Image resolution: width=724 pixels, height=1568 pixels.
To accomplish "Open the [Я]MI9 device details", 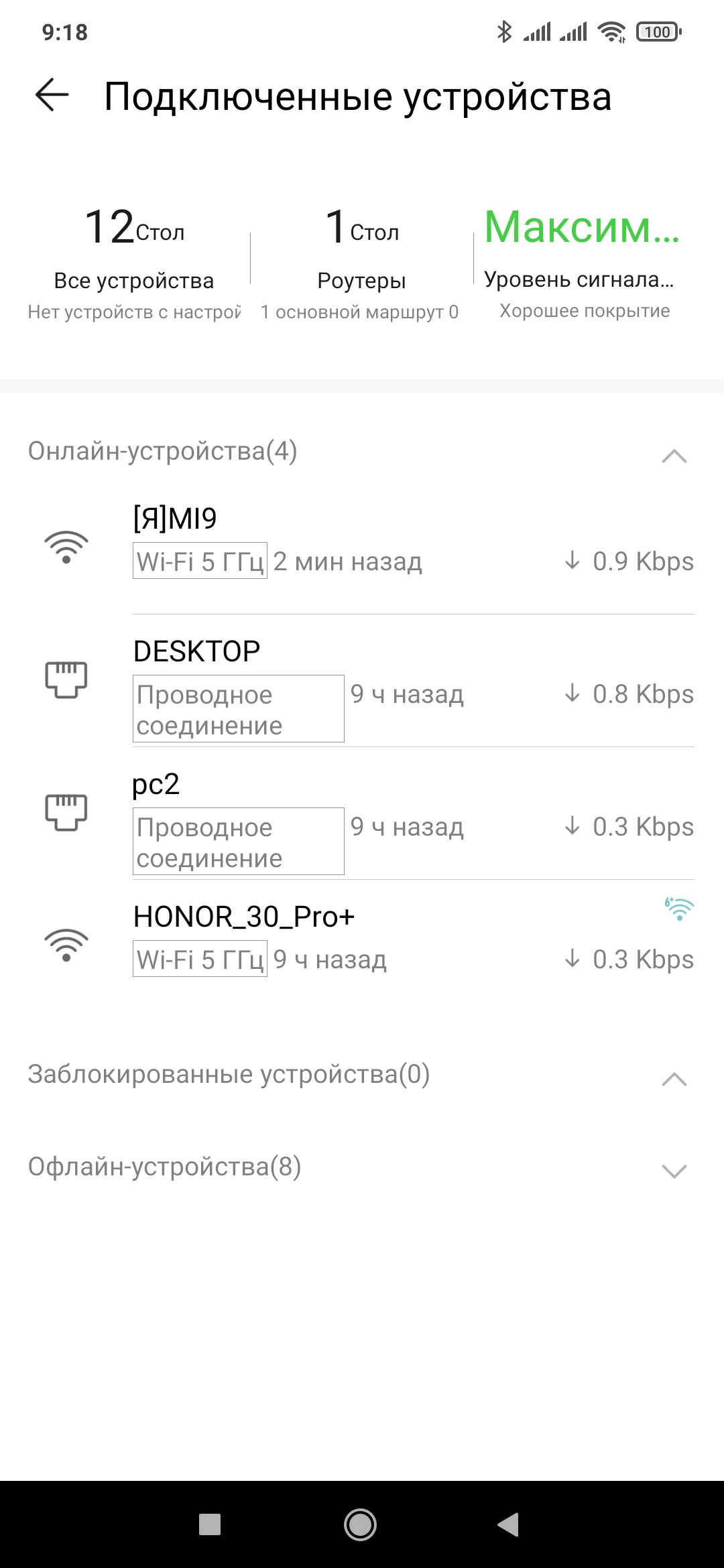I will (362, 541).
